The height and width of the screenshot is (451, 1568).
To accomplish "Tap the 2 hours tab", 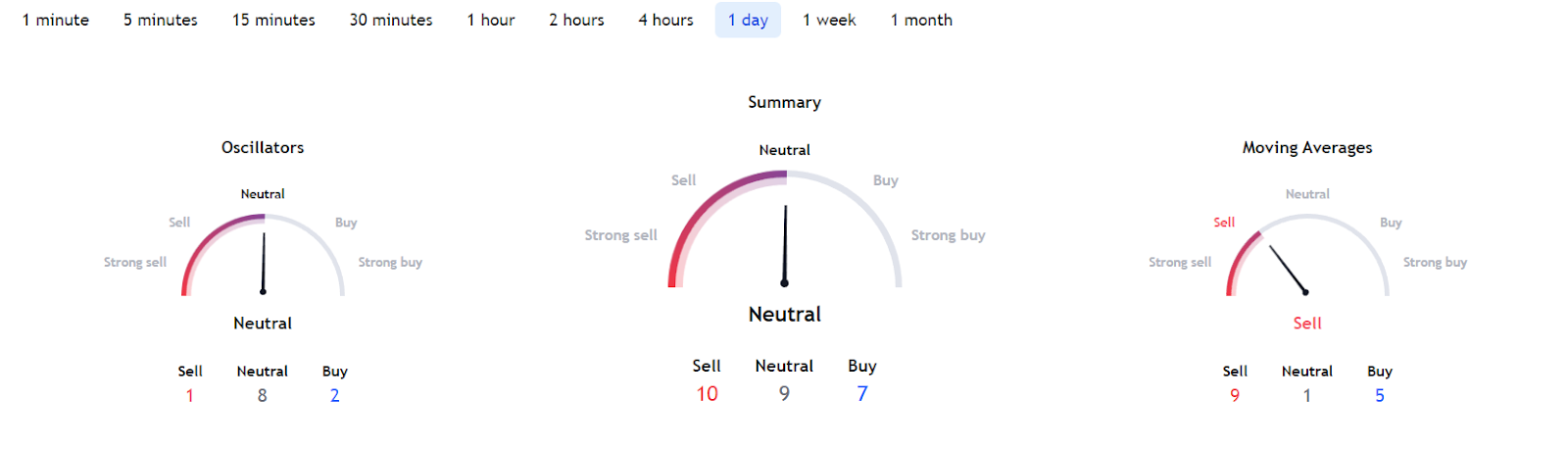I will pyautogui.click(x=576, y=20).
